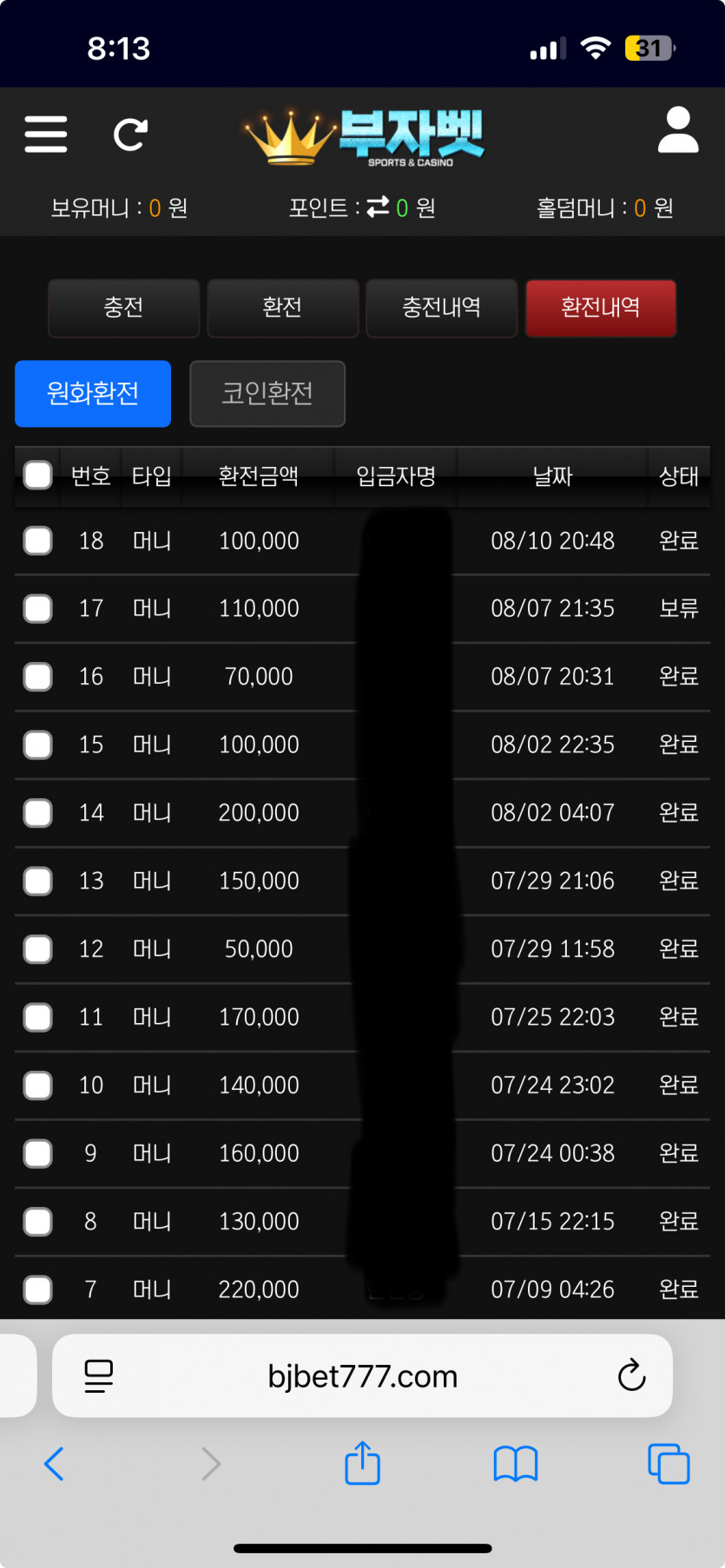This screenshot has height=1568, width=725.
Task: Switch to 코인환전
Action: [267, 393]
